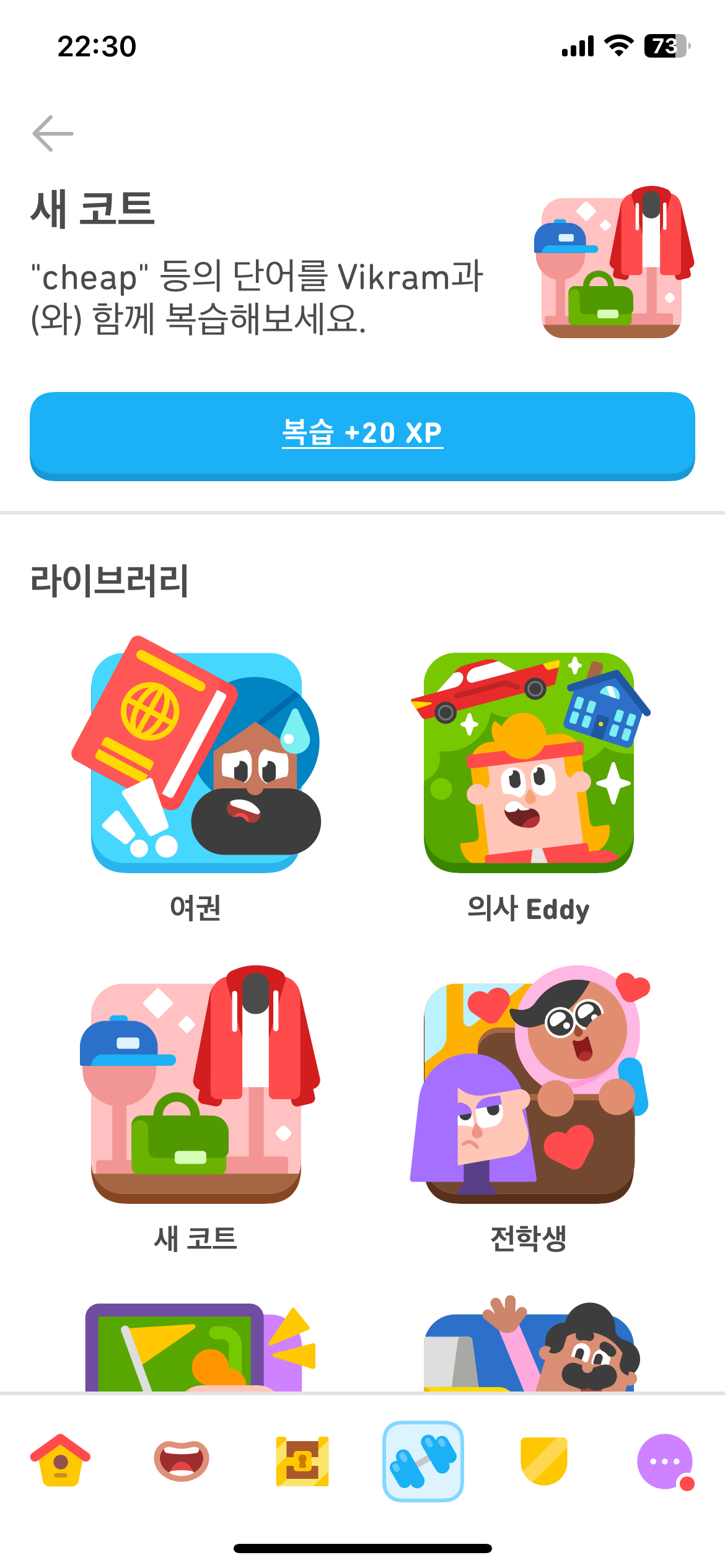
Task: Open the treasure chest rewards icon
Action: 301,1461
